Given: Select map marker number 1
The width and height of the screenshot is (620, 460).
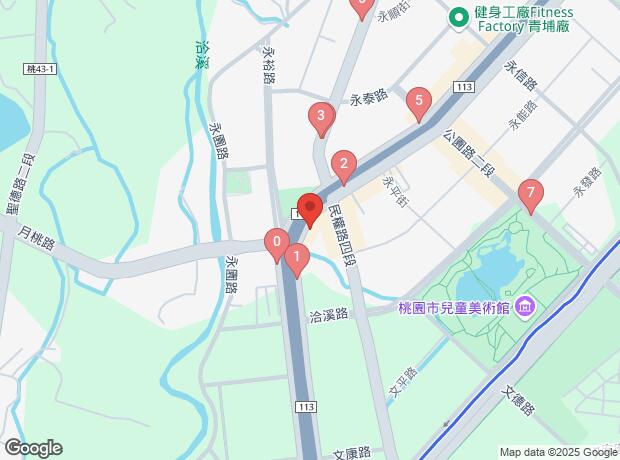Looking at the screenshot, I should 296,260.
